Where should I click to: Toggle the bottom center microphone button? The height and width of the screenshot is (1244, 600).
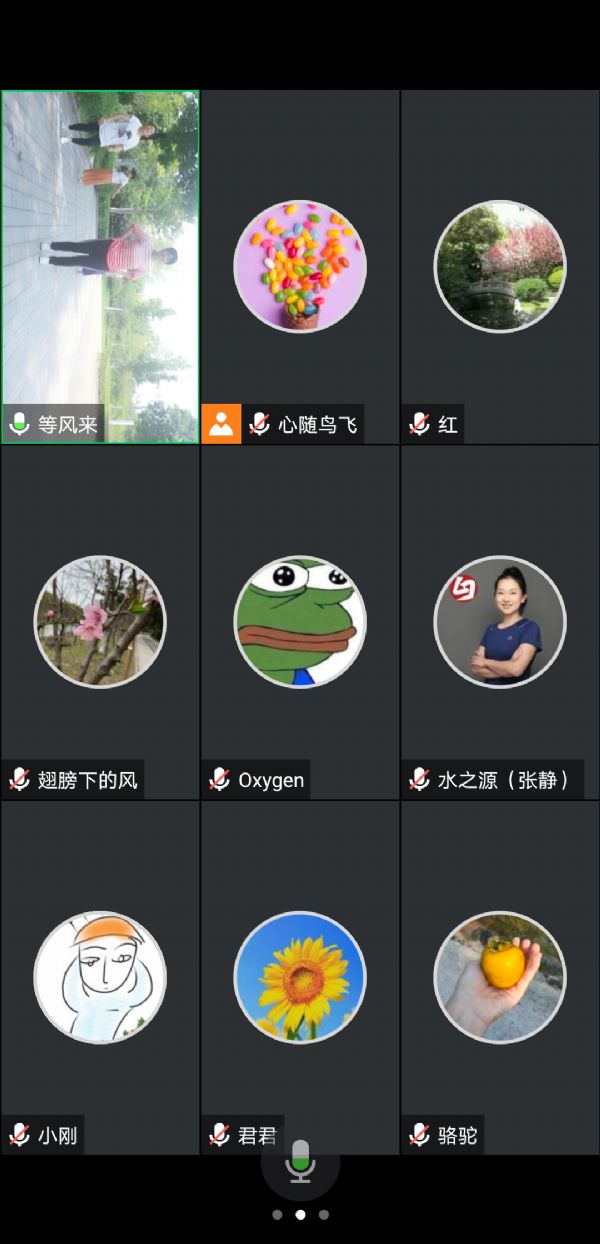click(300, 1162)
